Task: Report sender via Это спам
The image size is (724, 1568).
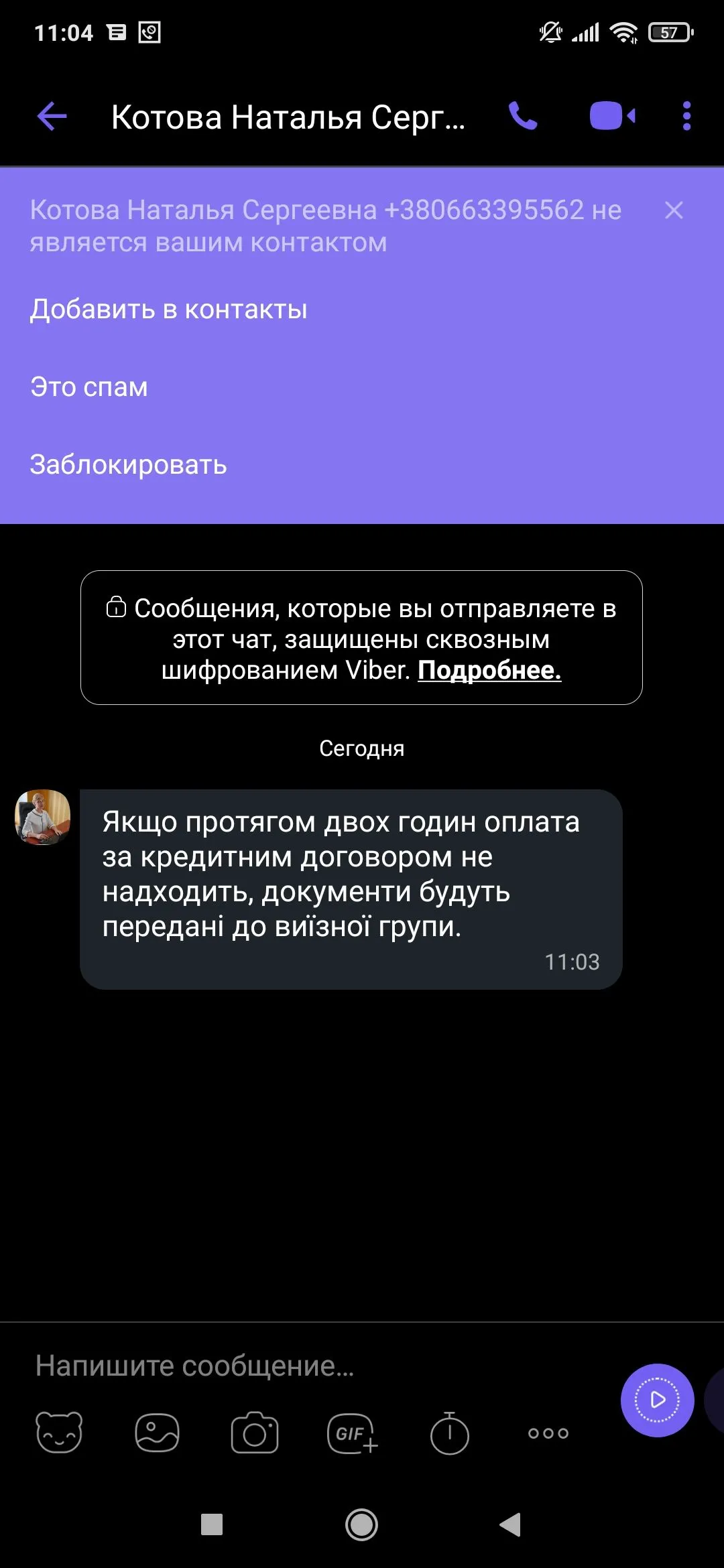Action: [x=88, y=387]
